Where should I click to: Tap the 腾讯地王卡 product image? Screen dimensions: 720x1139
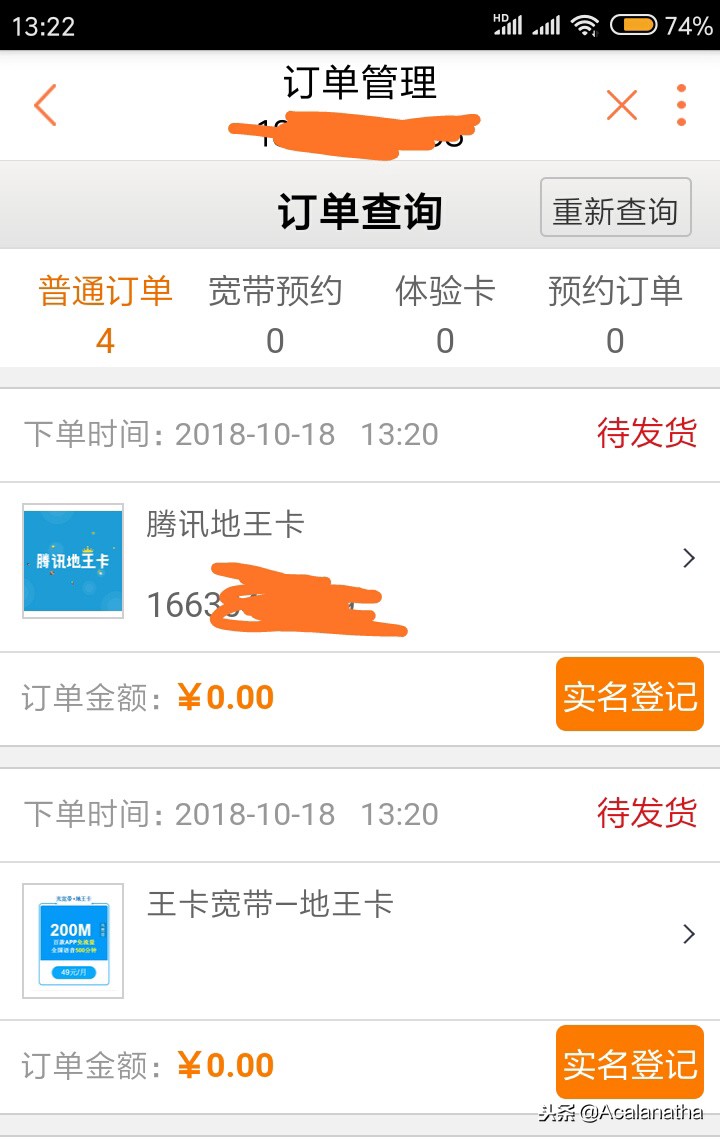tap(72, 561)
